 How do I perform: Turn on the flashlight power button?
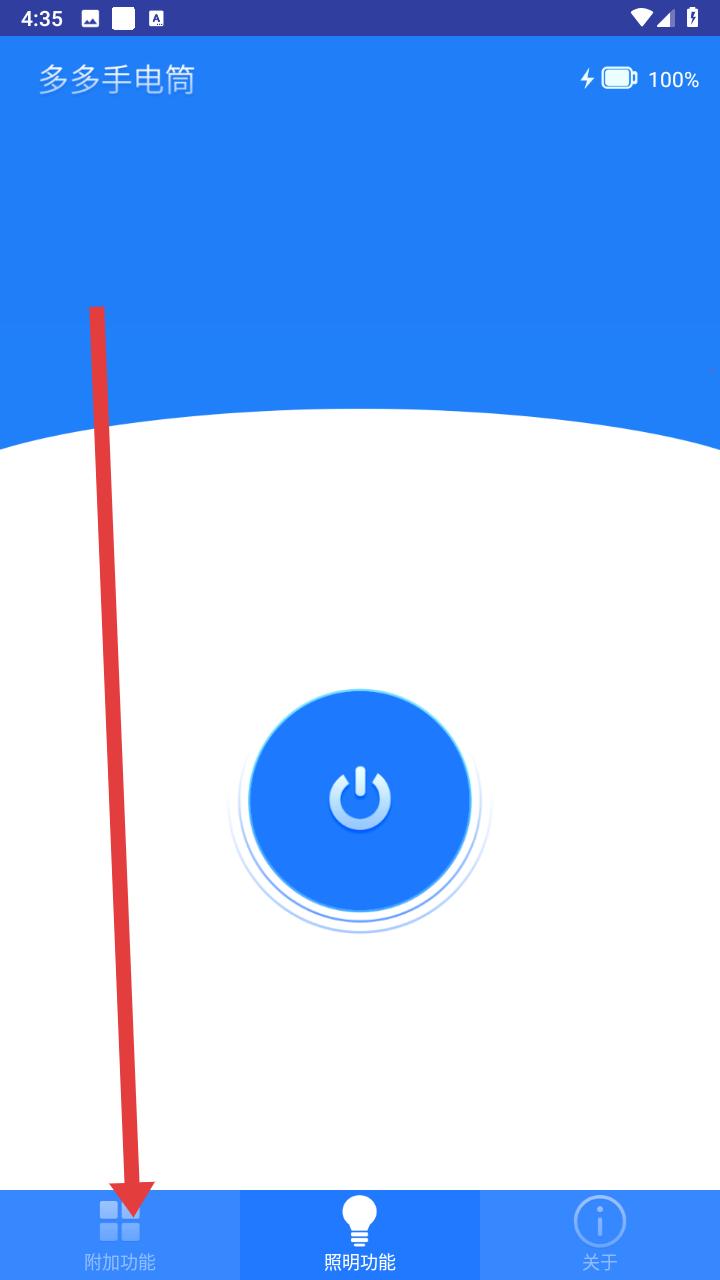[360, 800]
